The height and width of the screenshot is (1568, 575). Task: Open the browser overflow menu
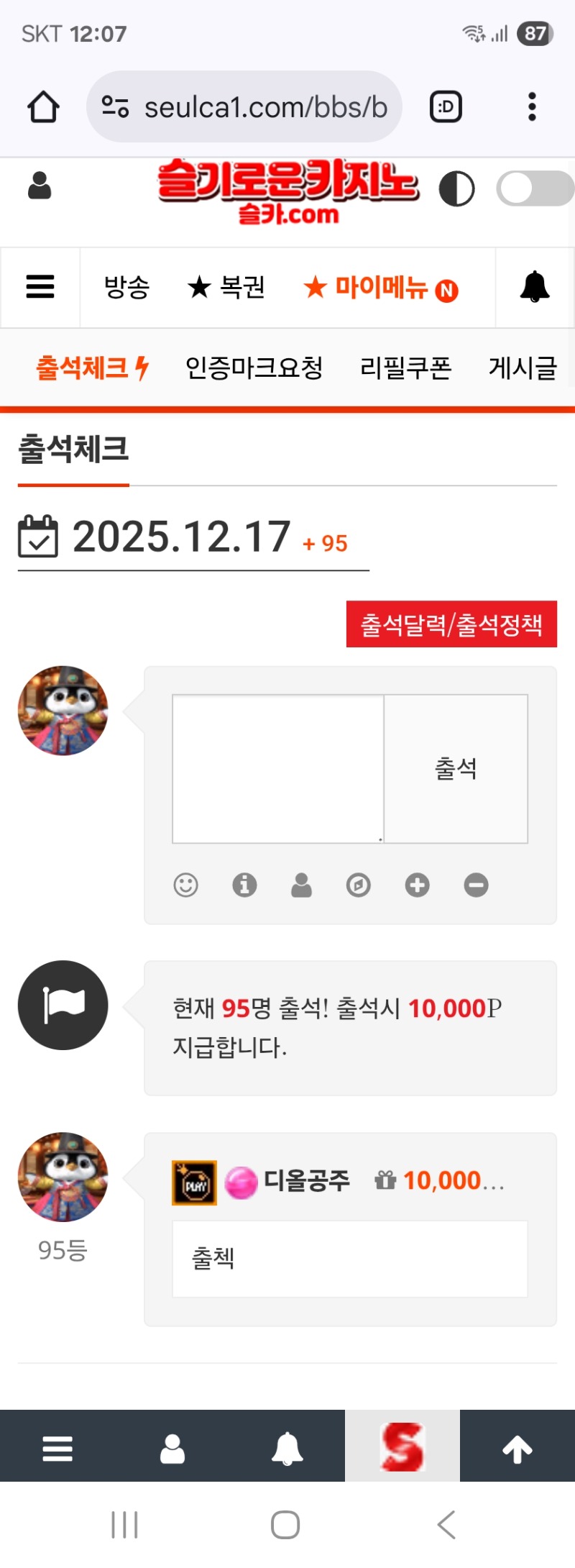pyautogui.click(x=532, y=107)
